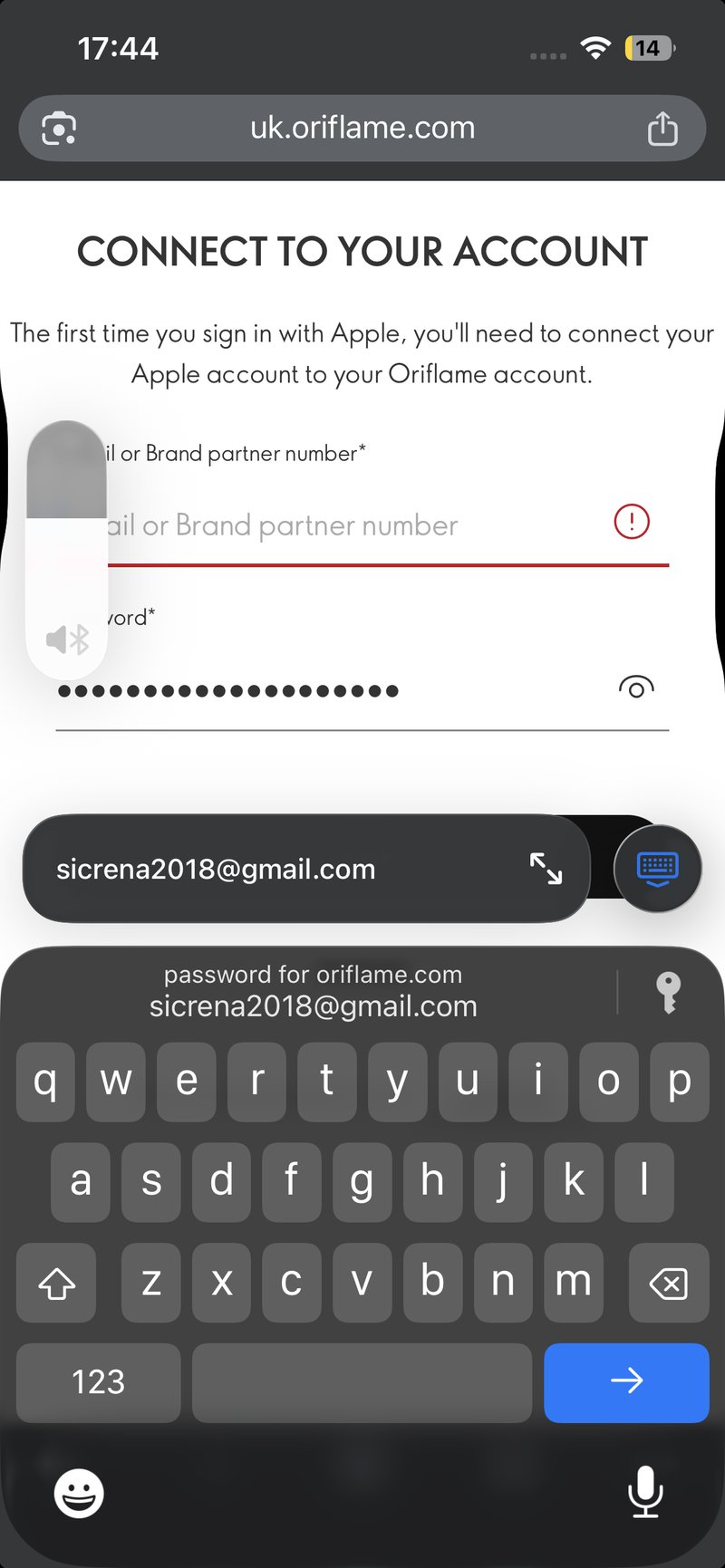
Task: Autofill password for sicrena2018@gmail.com suggestion
Action: click(x=314, y=991)
